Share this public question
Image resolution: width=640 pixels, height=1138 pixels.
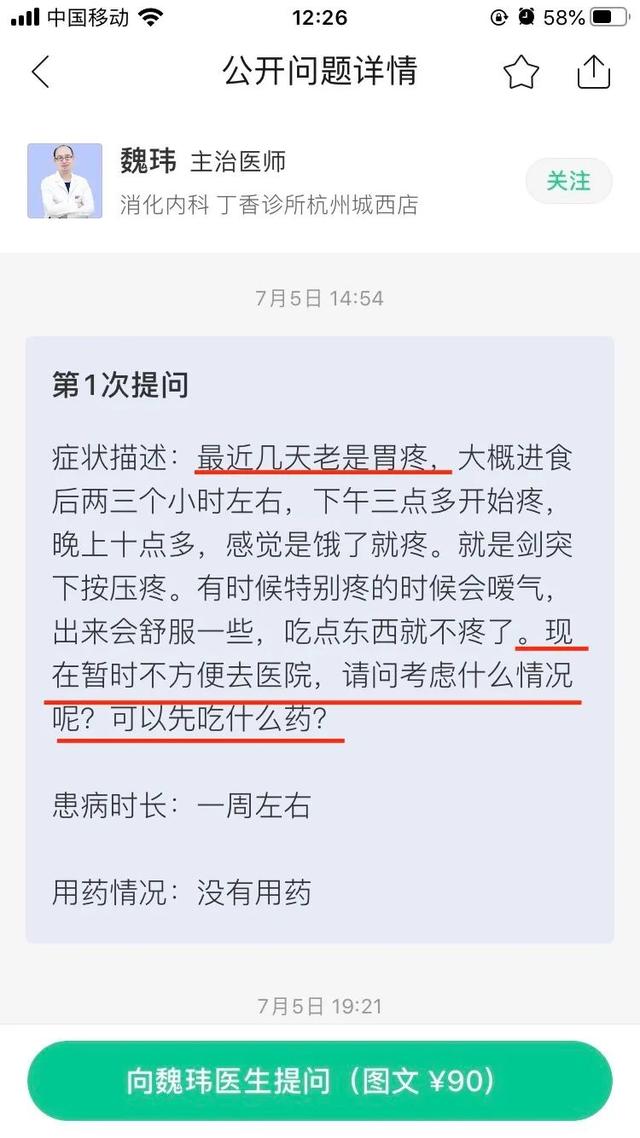593,72
